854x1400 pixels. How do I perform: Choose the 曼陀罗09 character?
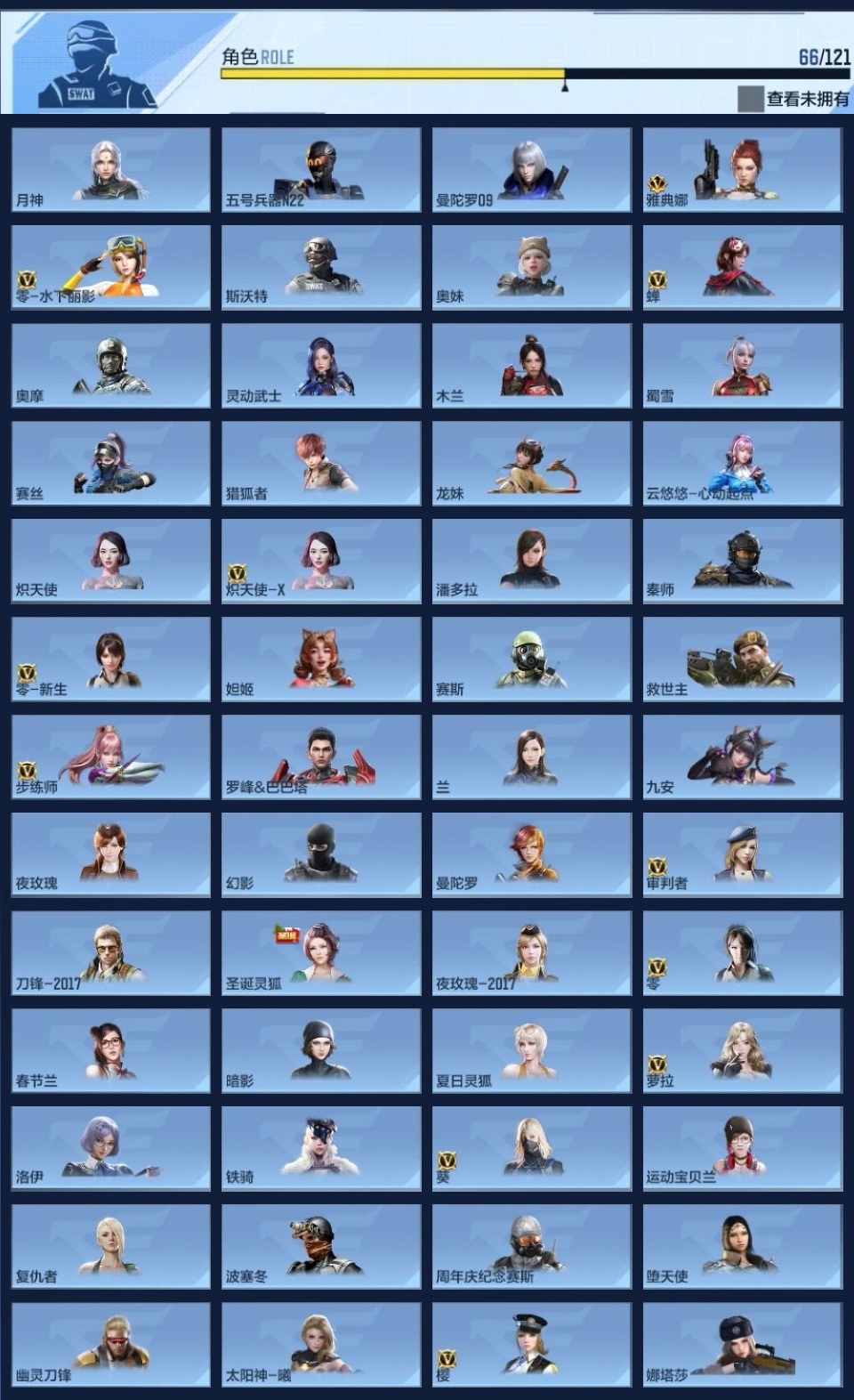click(x=532, y=169)
